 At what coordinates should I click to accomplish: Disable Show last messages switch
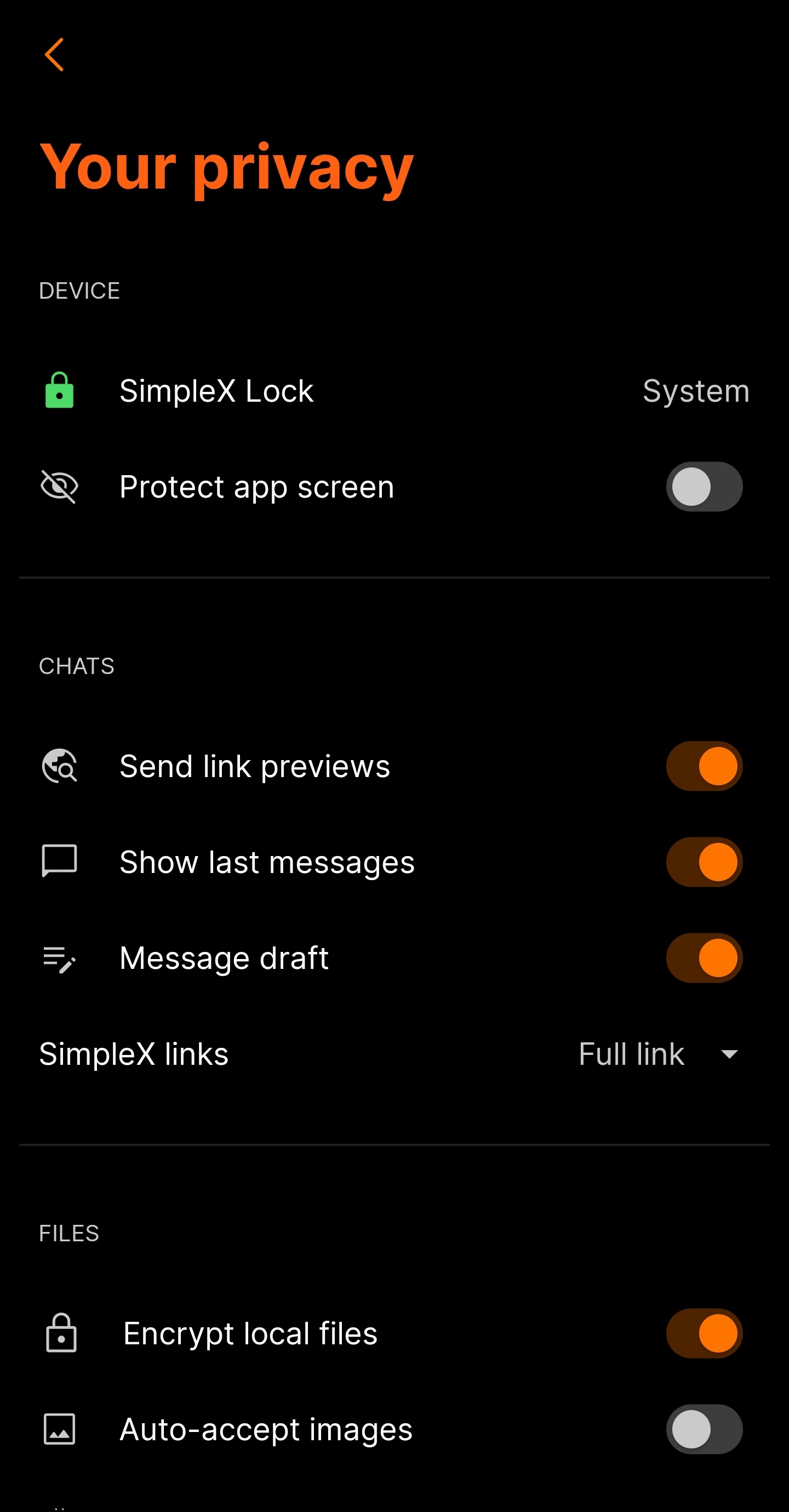point(704,861)
